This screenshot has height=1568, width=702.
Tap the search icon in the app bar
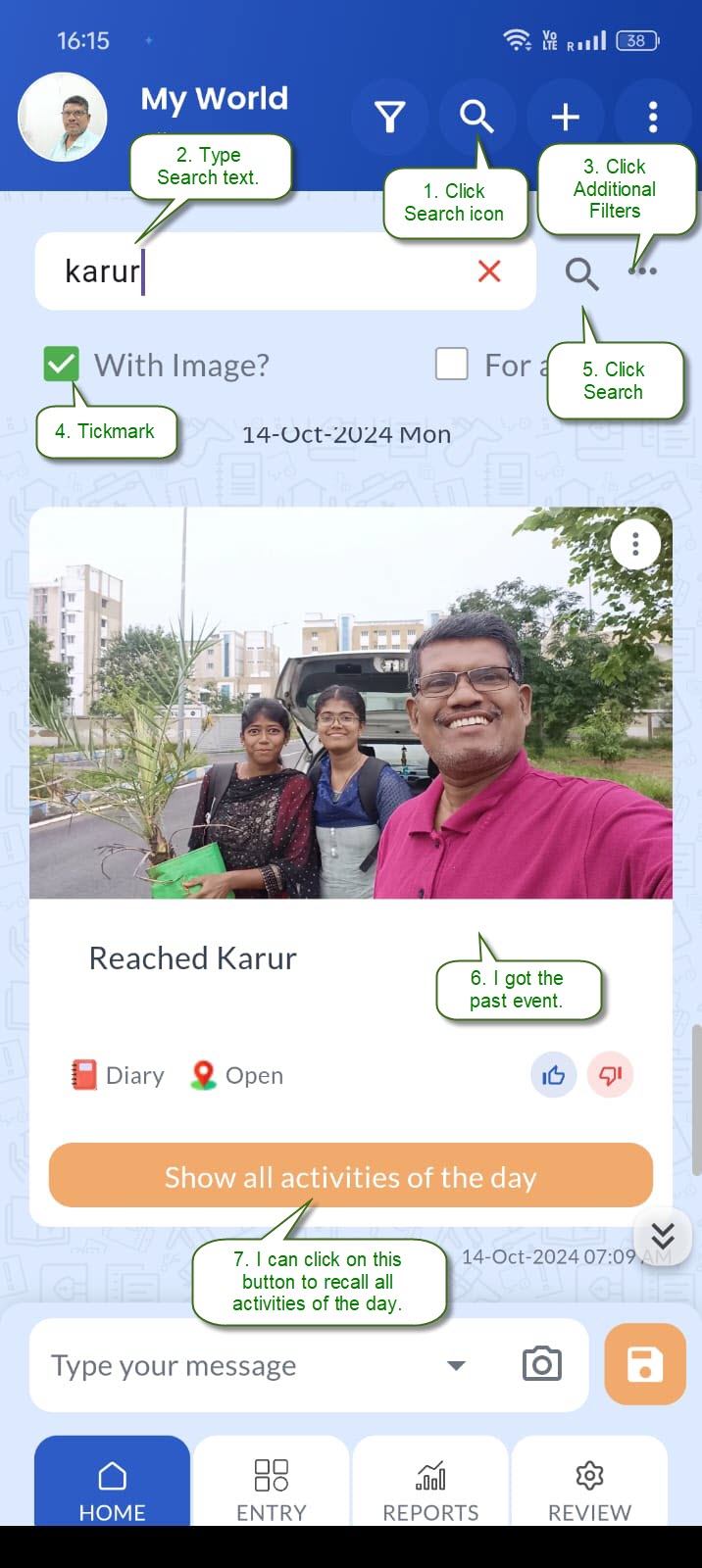pyautogui.click(x=476, y=117)
